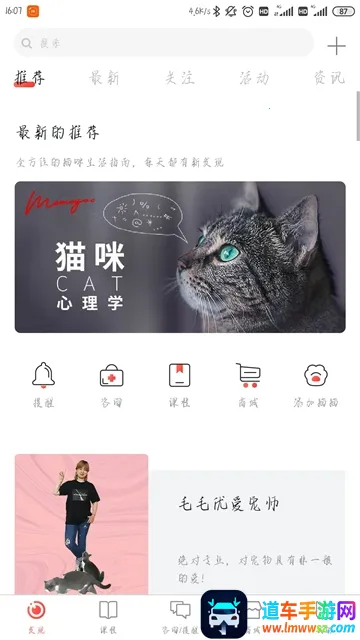Screen dimensions: 360x640
Task: Switch to the 关注 tab
Action: pyautogui.click(x=179, y=77)
